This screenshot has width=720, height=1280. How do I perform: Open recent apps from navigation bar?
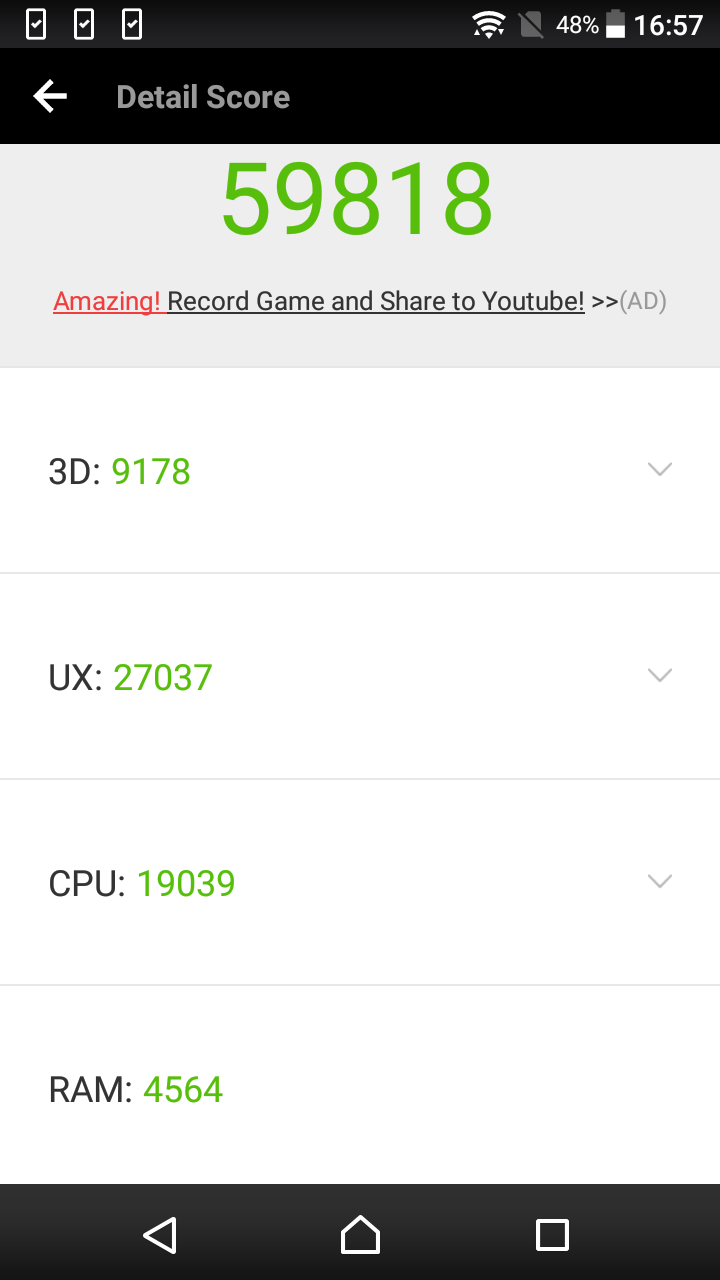552,1235
